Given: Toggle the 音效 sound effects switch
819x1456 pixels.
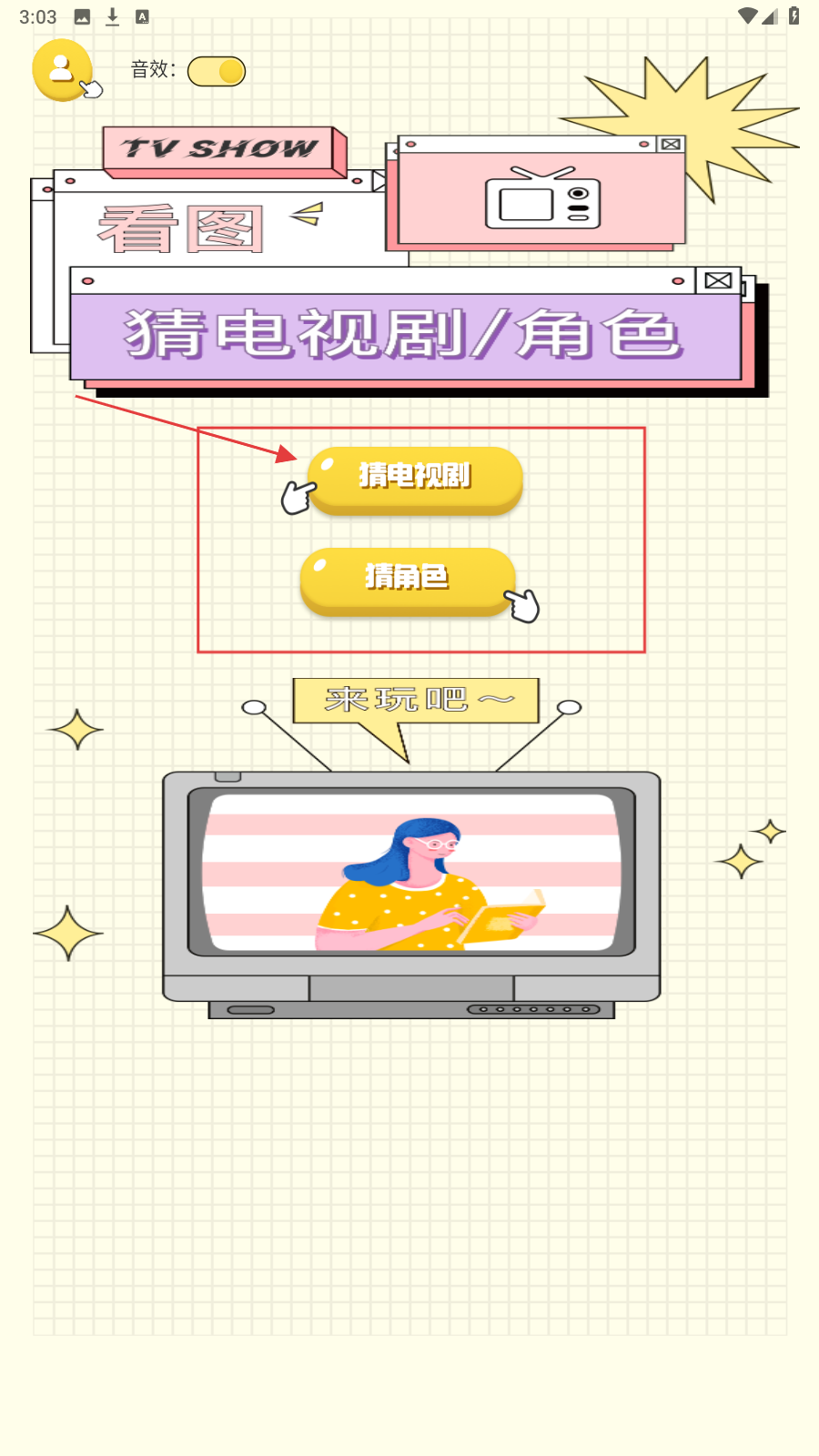Looking at the screenshot, I should [x=217, y=71].
